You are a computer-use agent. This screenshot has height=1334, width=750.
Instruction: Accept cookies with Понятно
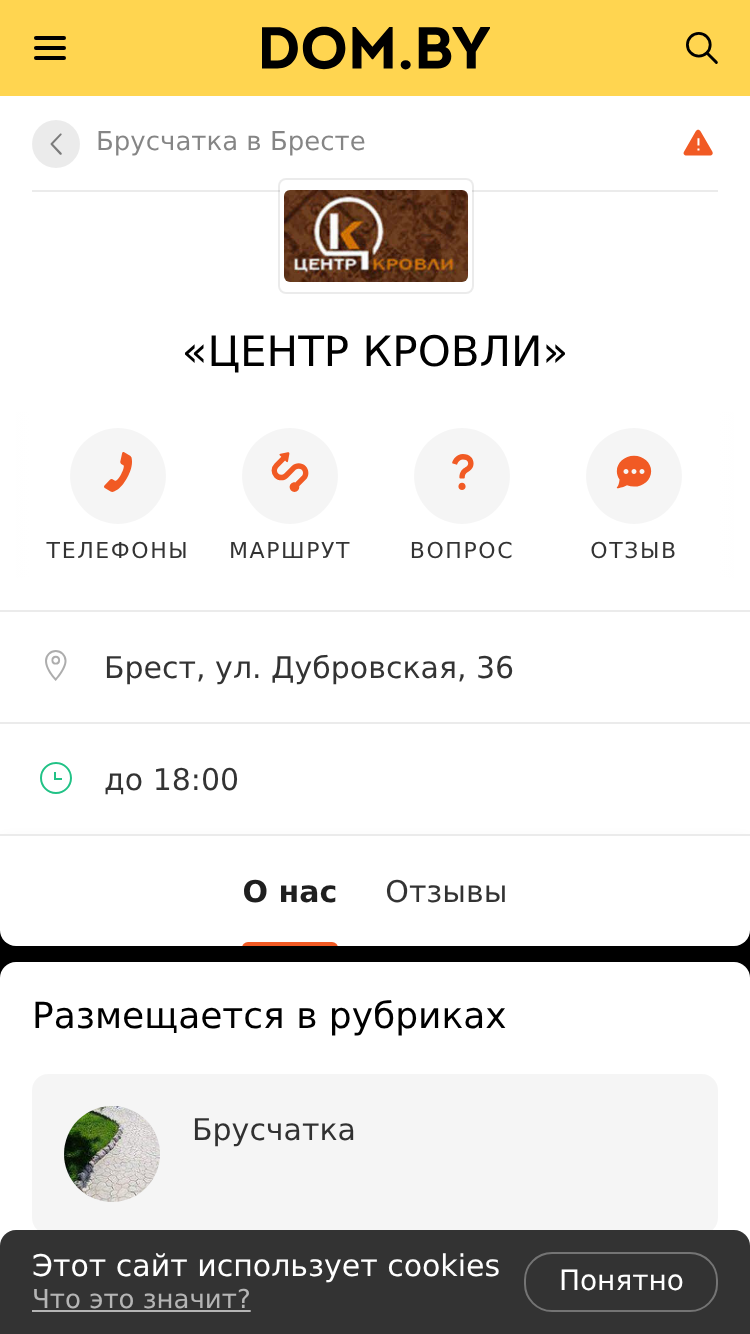(x=621, y=1281)
